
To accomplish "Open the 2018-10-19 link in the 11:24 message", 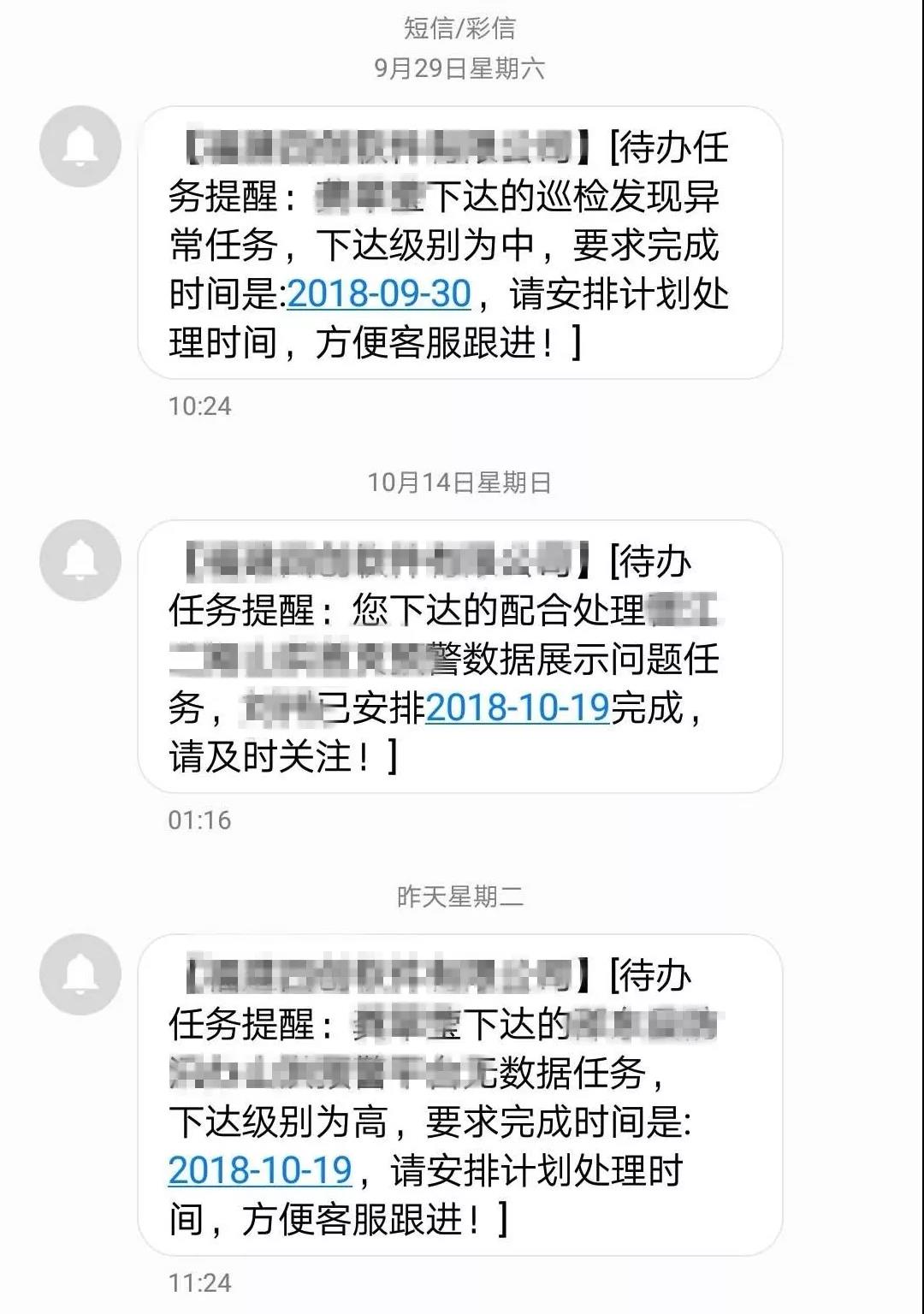I will point(260,1170).
